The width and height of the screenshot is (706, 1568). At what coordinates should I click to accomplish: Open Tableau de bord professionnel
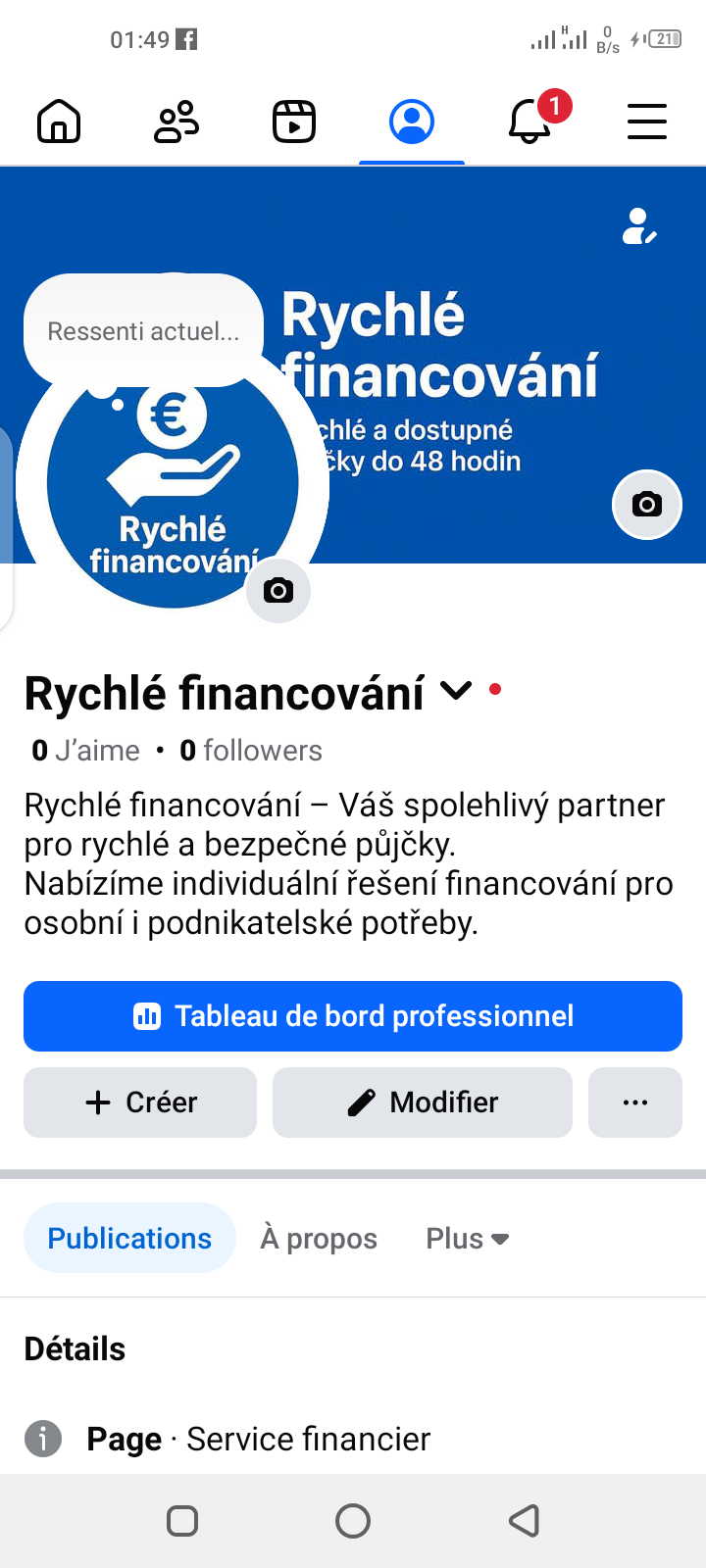pos(353,1016)
